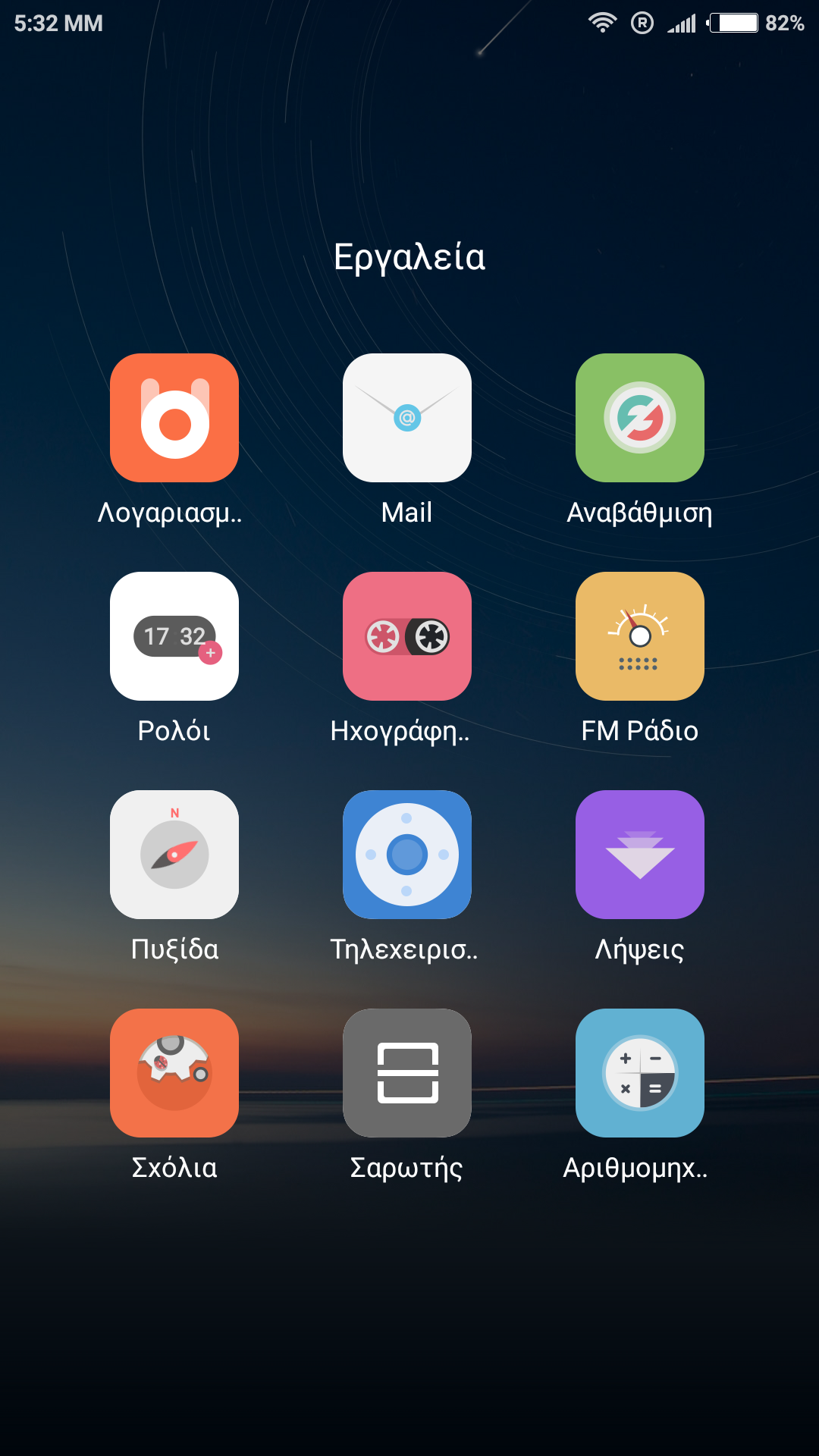Screen dimensions: 819x1456
Task: Open the Λήψεις downloads app
Action: 639,855
